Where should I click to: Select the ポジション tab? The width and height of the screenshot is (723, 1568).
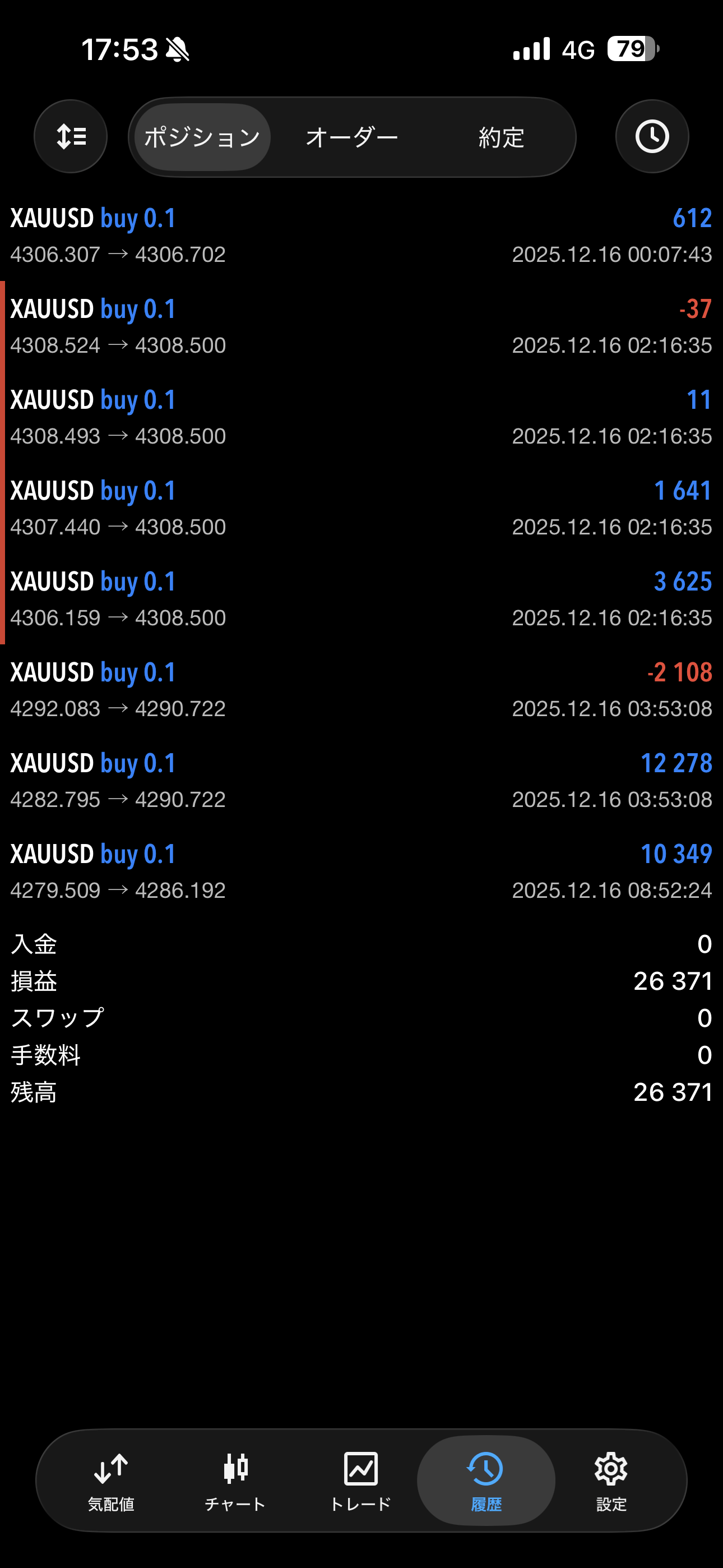click(x=202, y=137)
